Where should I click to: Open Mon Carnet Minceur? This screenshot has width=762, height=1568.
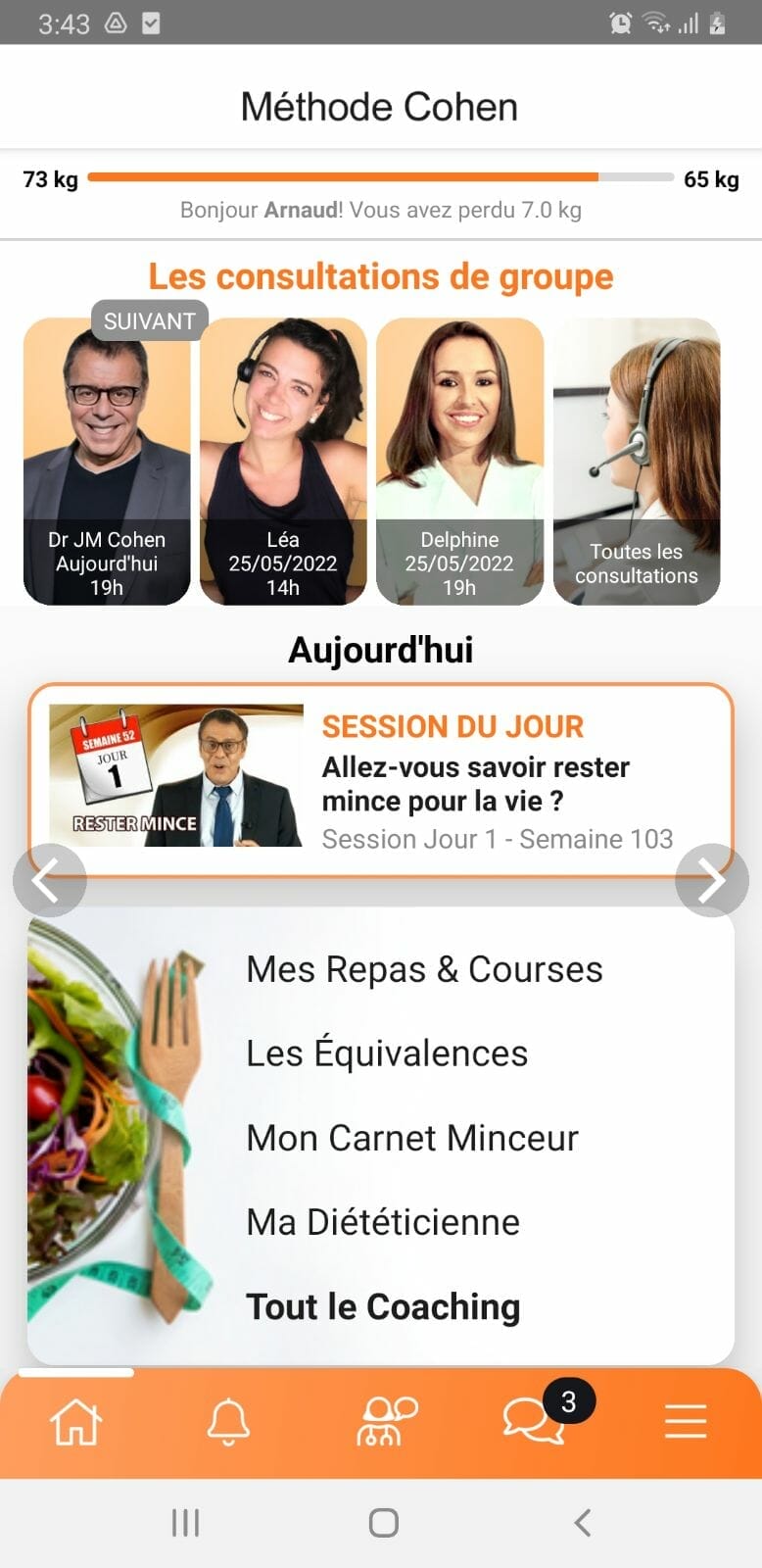coord(412,1138)
